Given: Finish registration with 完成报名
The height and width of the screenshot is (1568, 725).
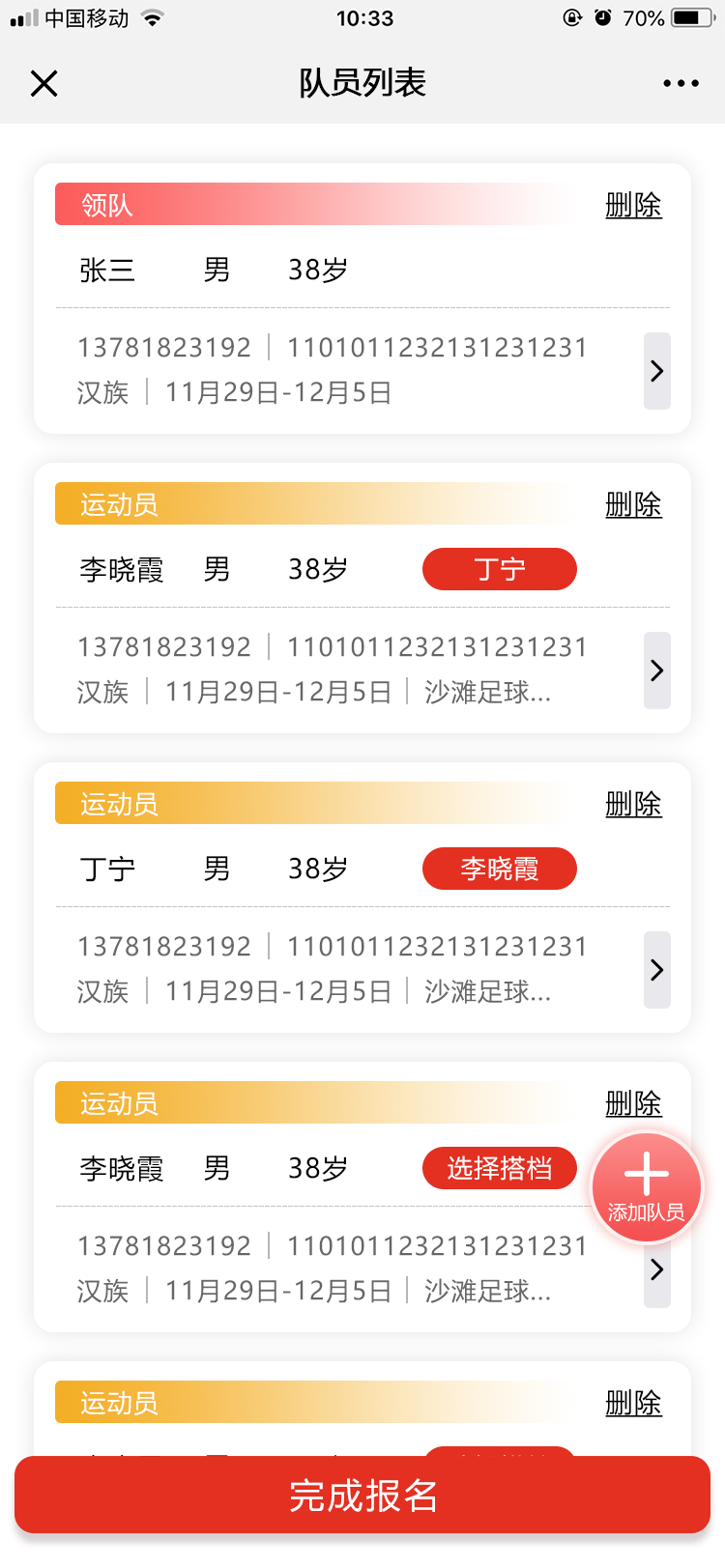Looking at the screenshot, I should [362, 1495].
